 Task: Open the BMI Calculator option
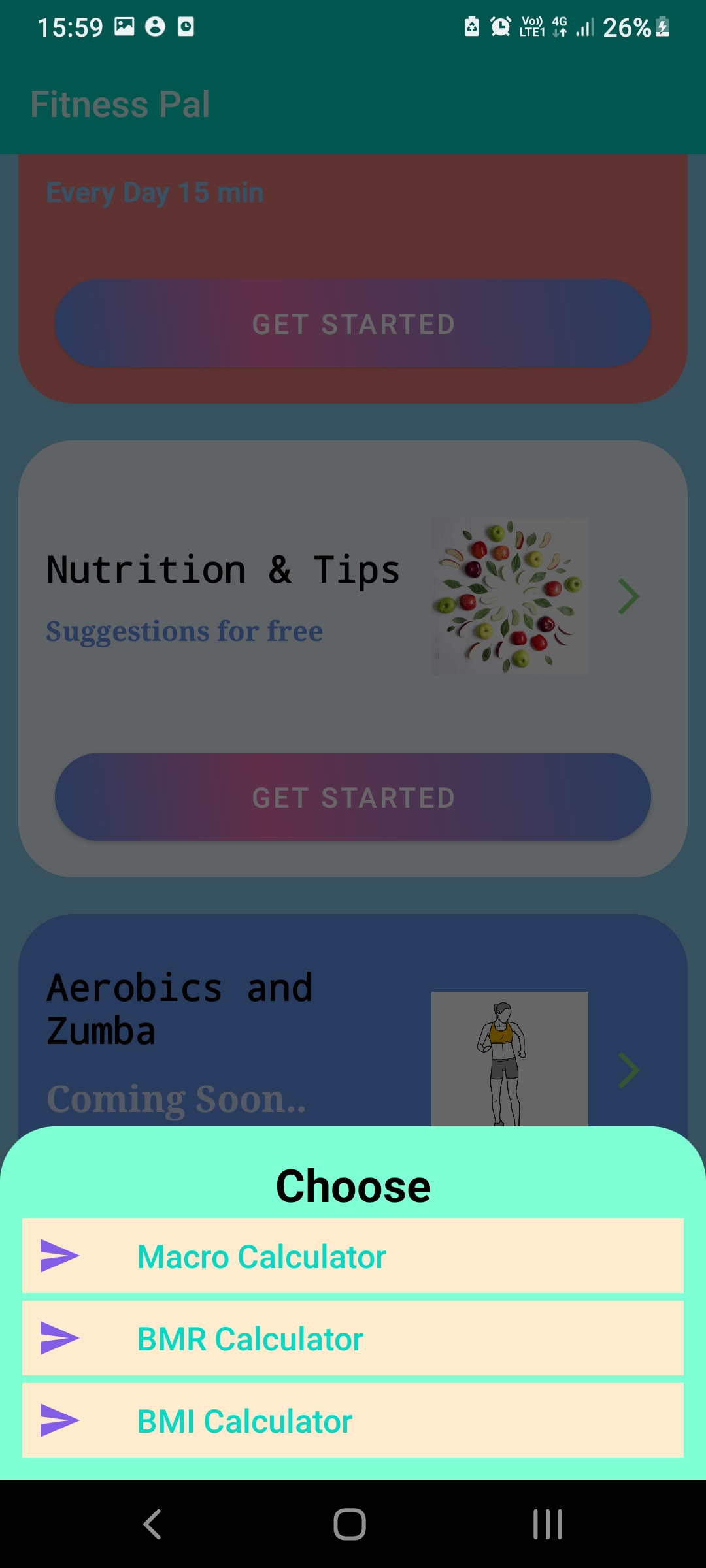click(x=245, y=1420)
